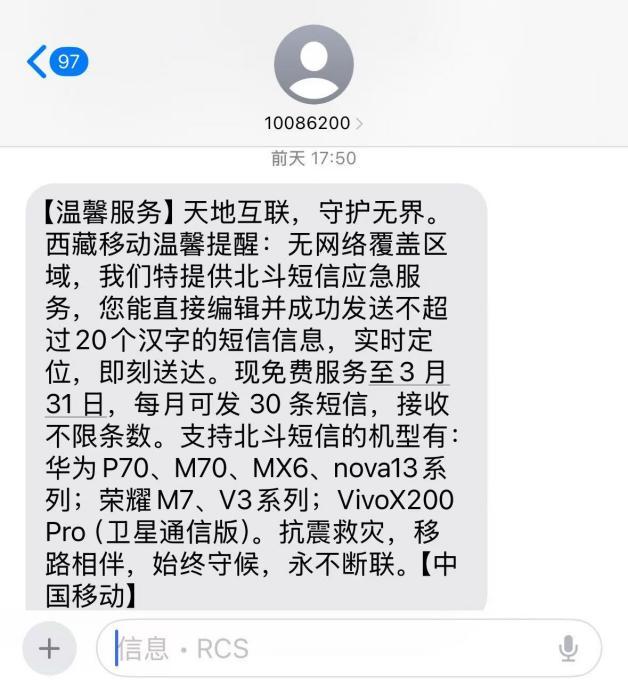This screenshot has width=628, height=700.
Task: Open the plus attachments menu
Action: [x=47, y=648]
